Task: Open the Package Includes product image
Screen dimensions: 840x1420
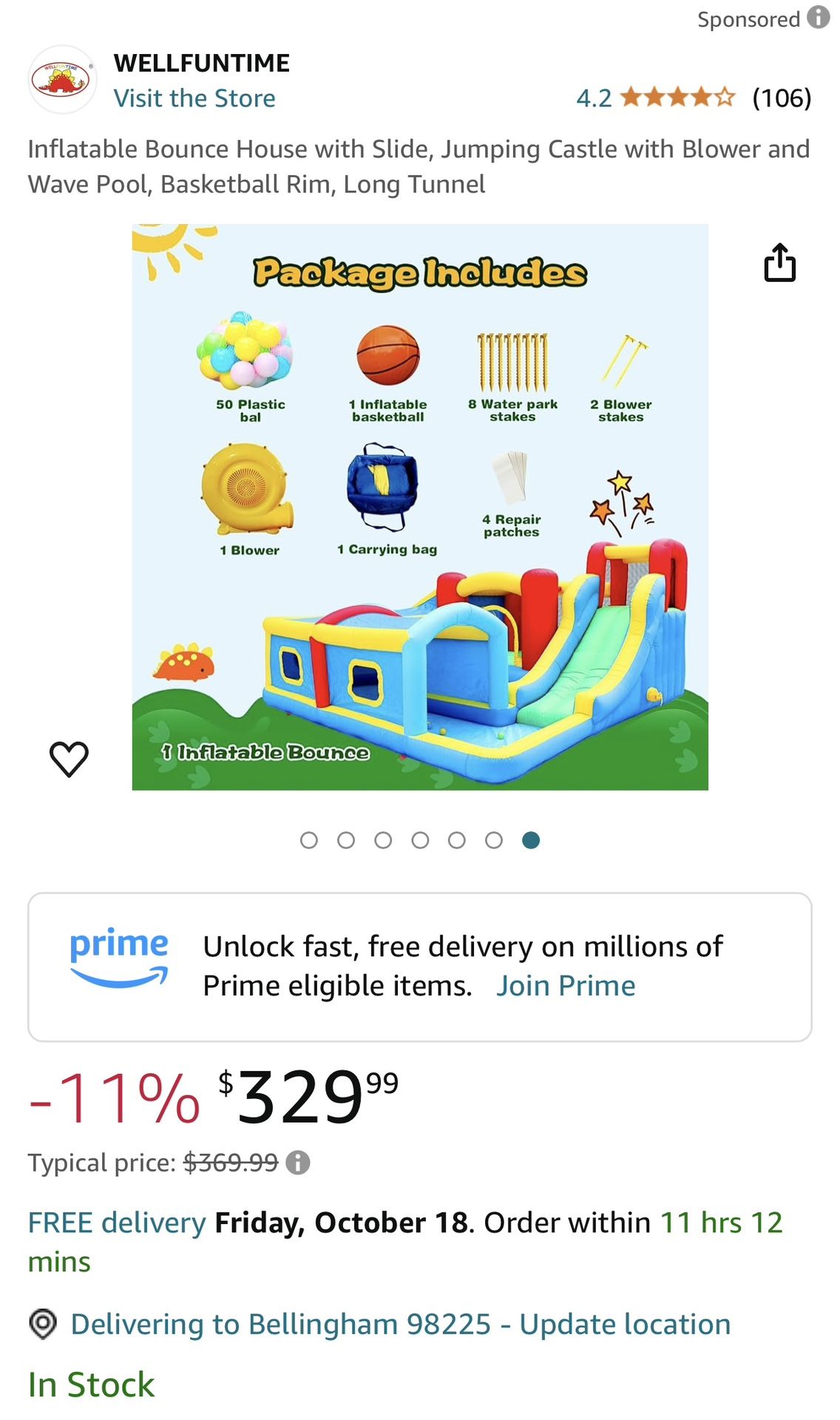Action: pyautogui.click(x=419, y=507)
